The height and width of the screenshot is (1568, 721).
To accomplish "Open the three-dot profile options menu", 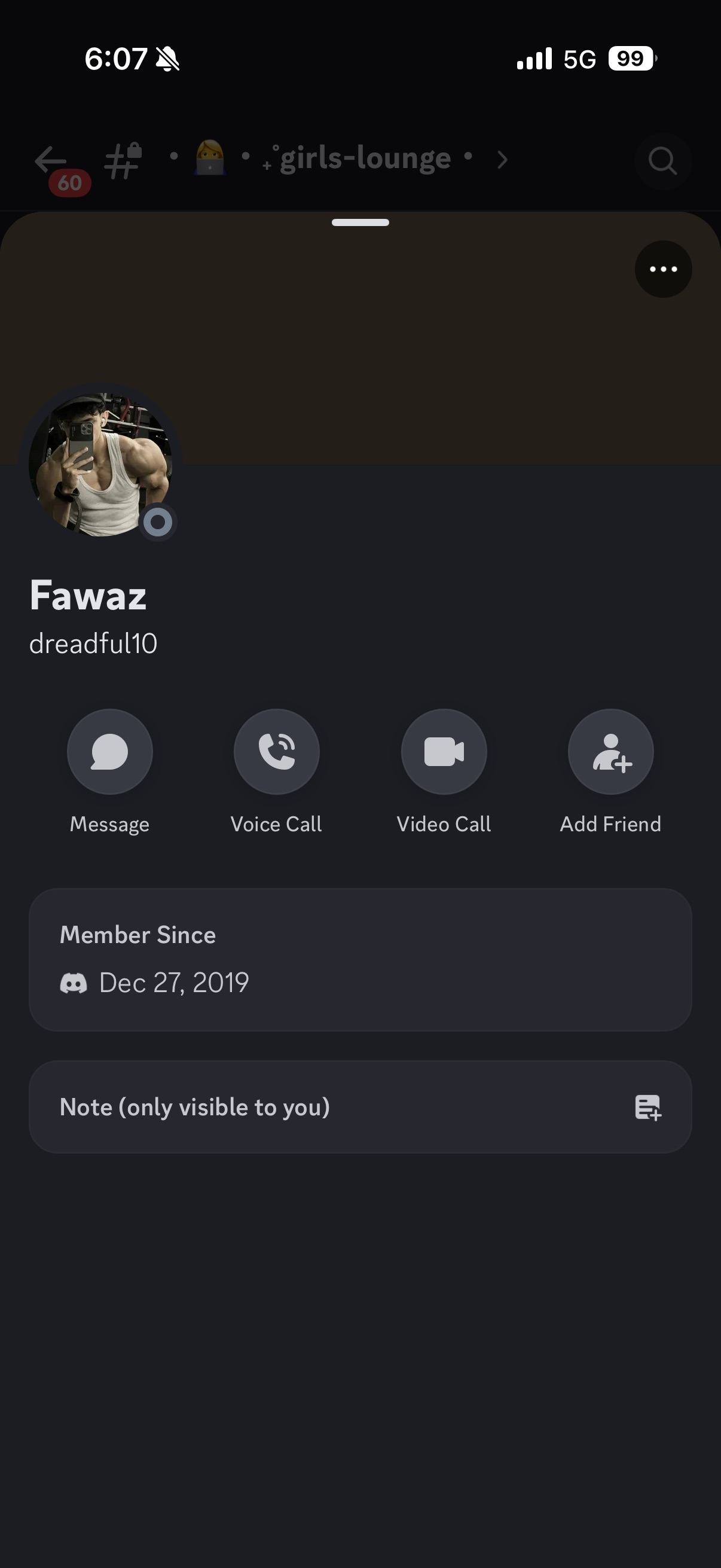I will (x=662, y=269).
